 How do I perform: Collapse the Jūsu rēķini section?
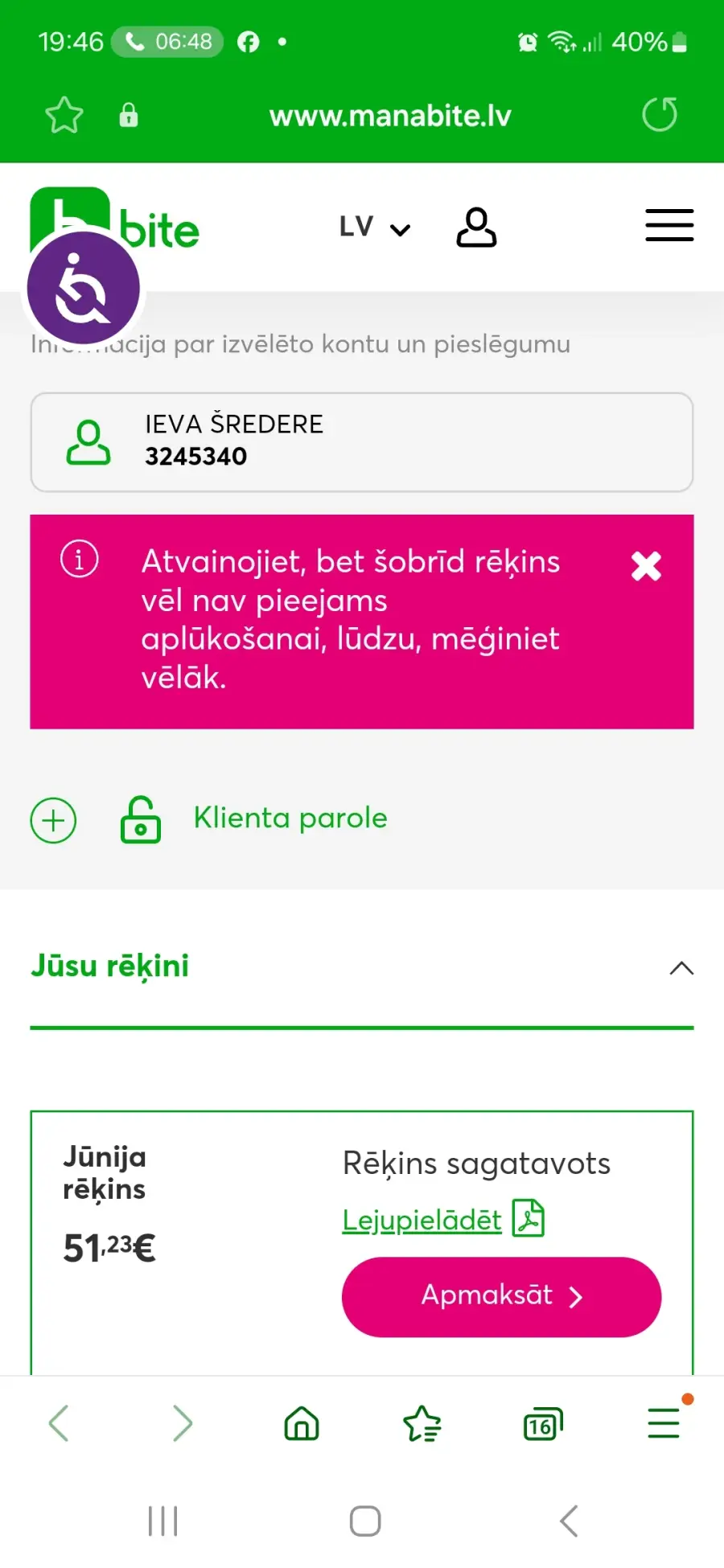point(681,968)
